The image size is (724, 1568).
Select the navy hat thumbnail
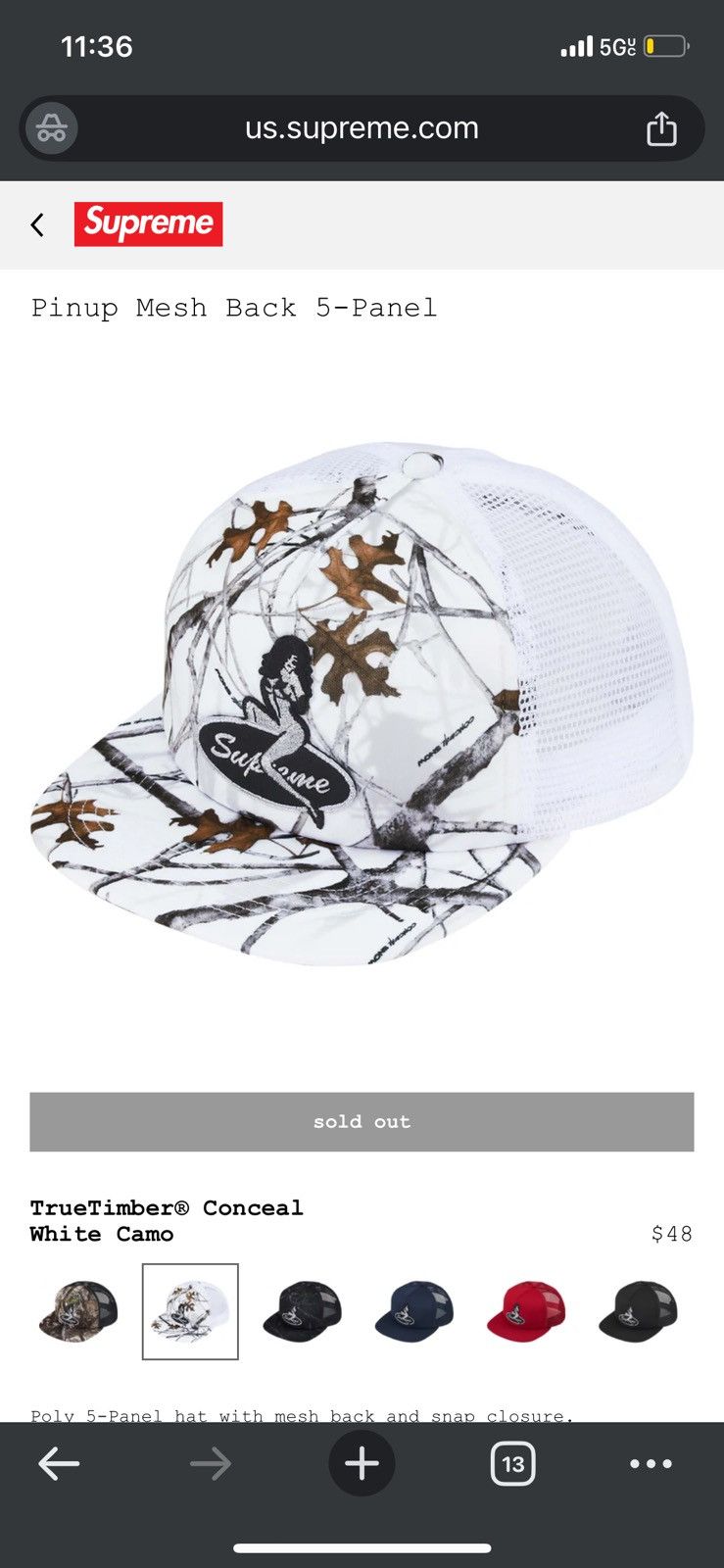(x=412, y=1310)
